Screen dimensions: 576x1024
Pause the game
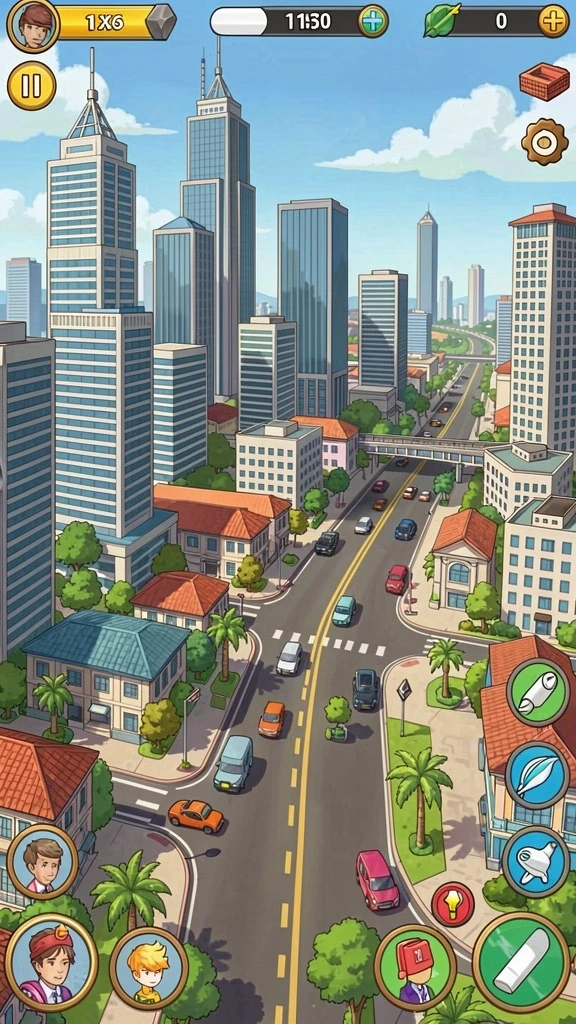point(31,86)
